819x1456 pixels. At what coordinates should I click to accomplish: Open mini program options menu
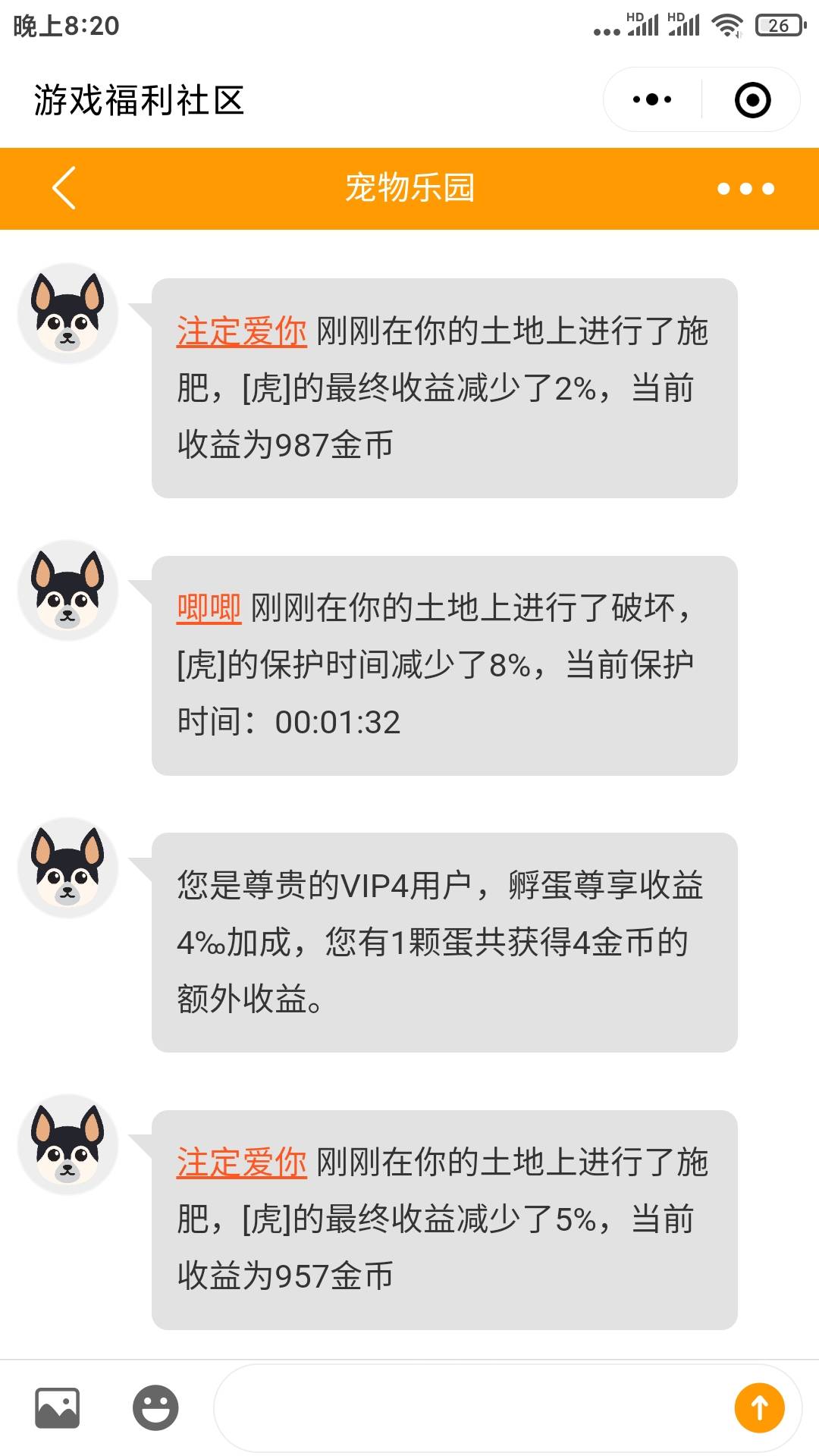(652, 99)
